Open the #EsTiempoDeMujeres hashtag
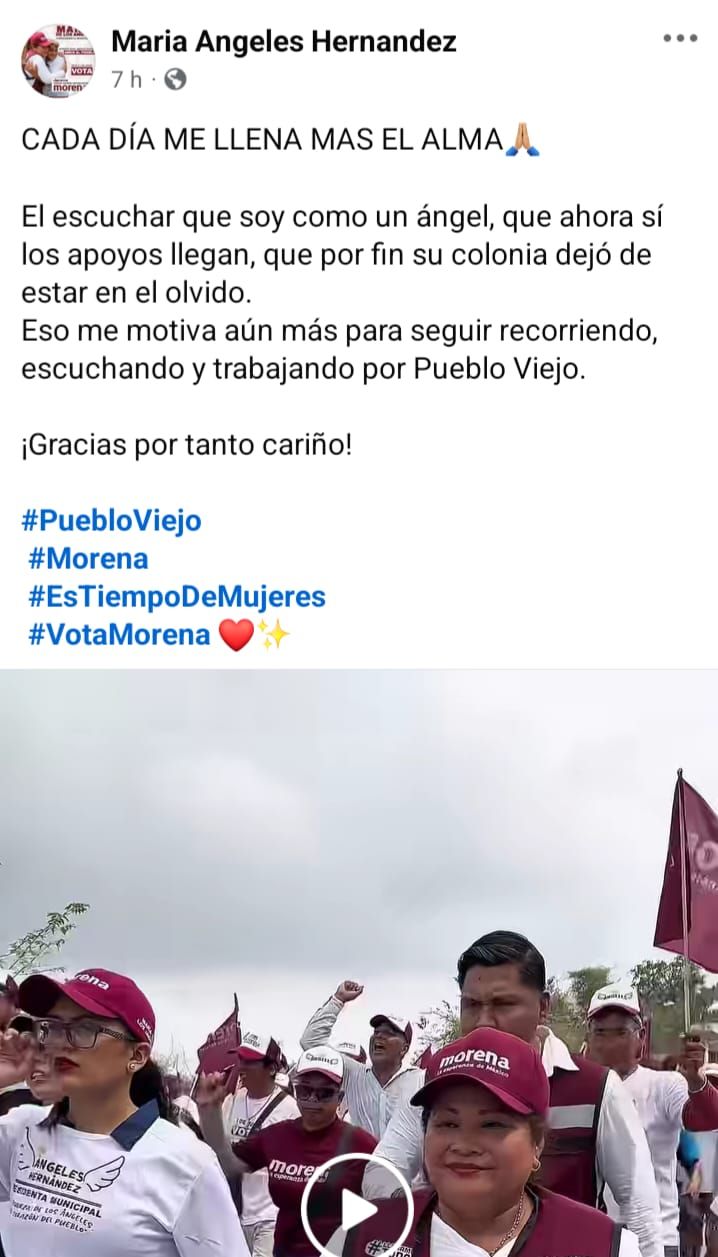 [x=177, y=597]
